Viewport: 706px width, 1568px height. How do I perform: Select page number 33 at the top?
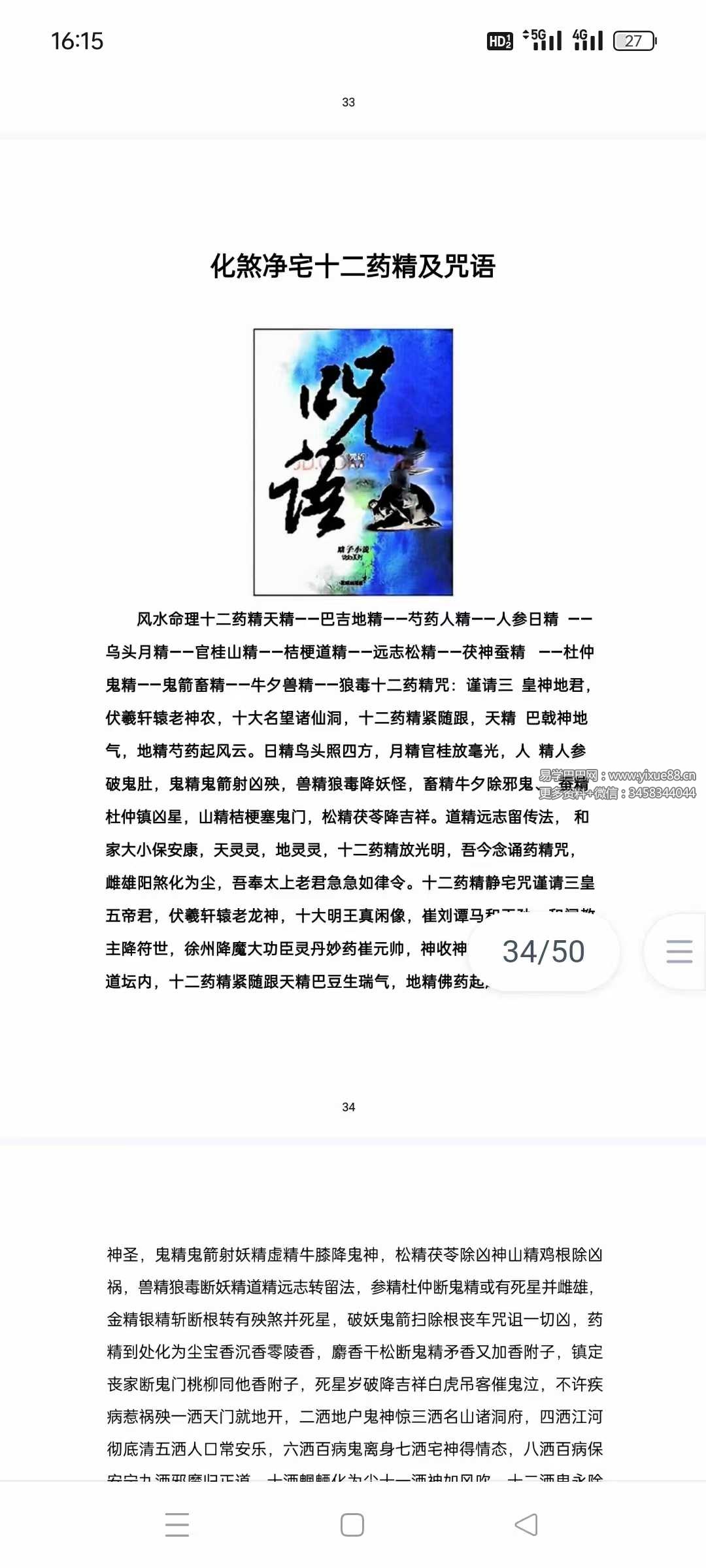[x=350, y=101]
